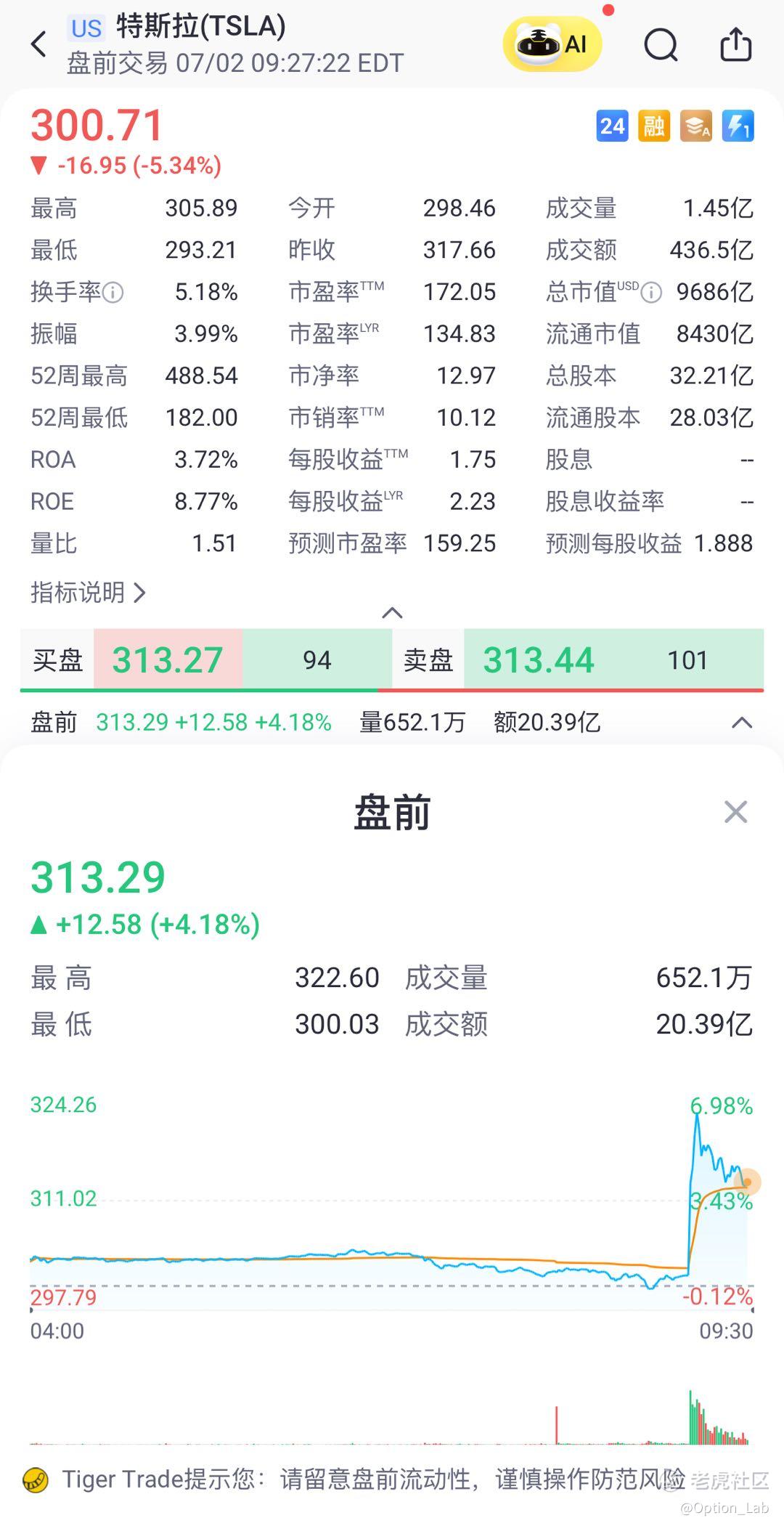Open info icon next to 总市值
The image size is (784, 1526).
[x=652, y=293]
